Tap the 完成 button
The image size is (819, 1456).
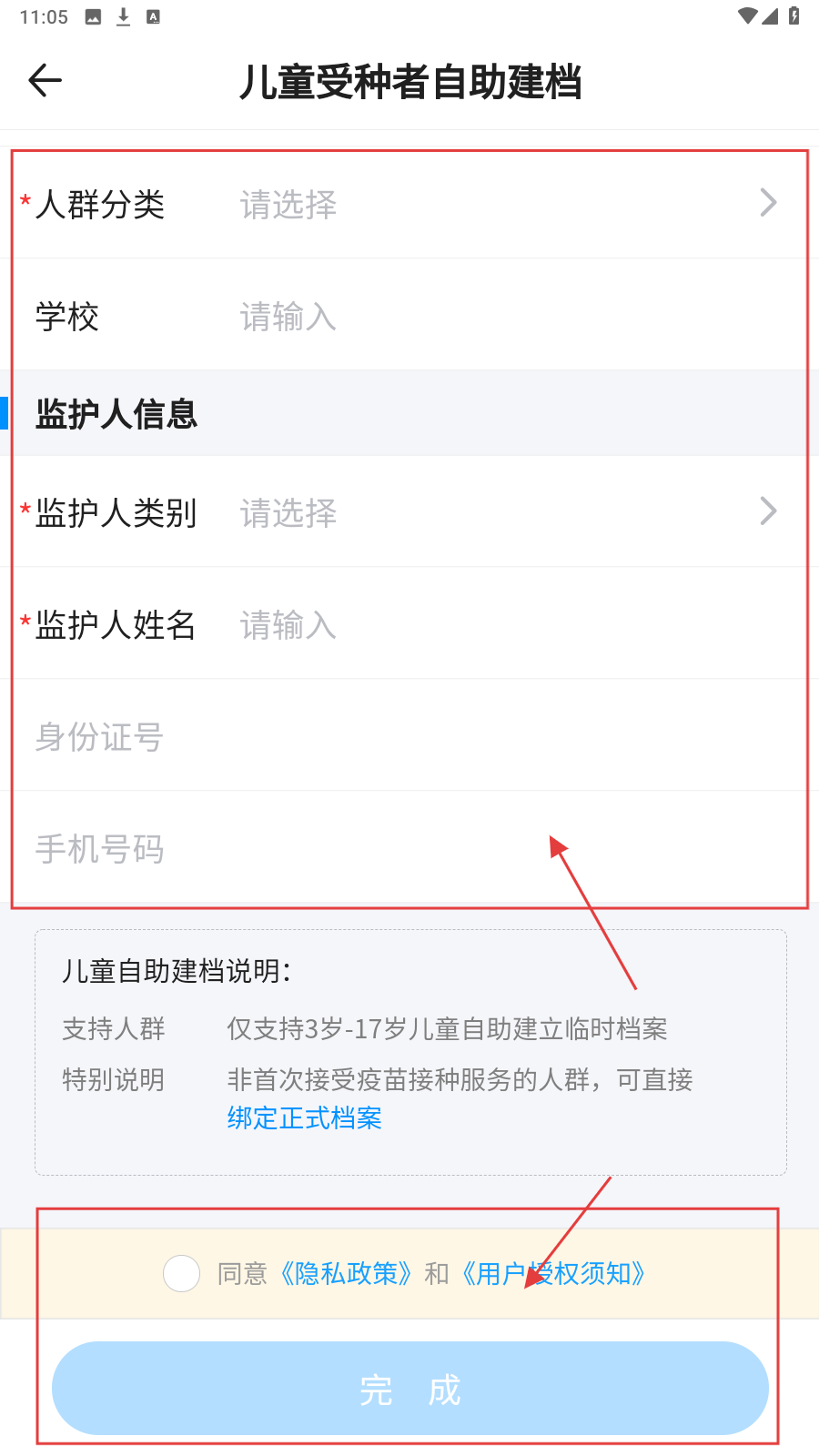point(409,1389)
